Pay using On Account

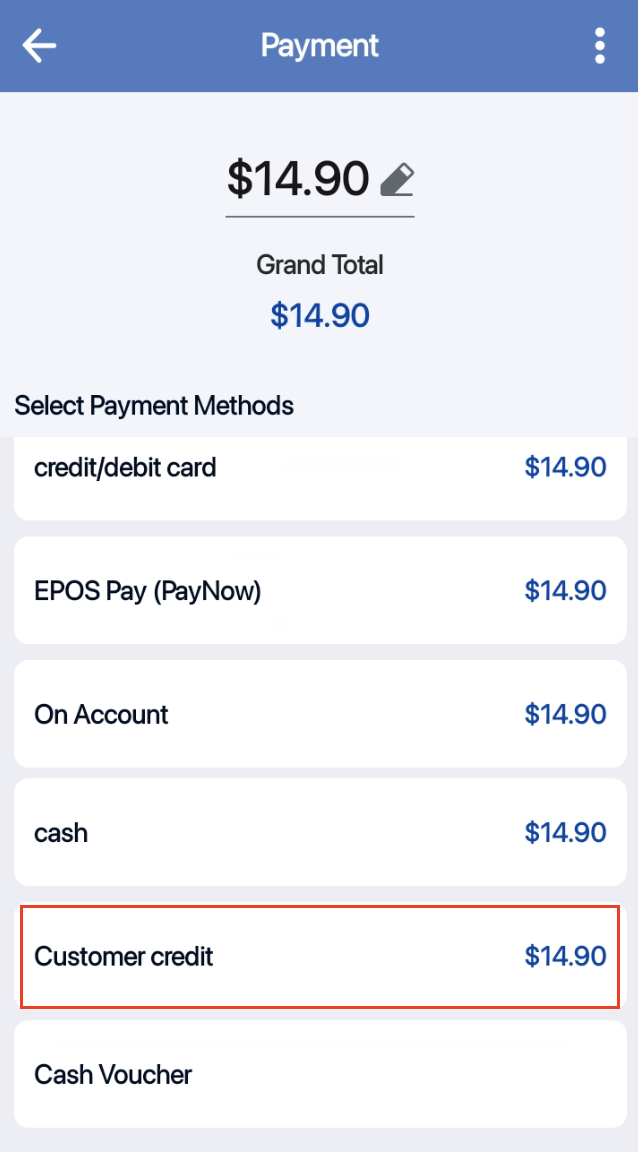click(x=319, y=715)
